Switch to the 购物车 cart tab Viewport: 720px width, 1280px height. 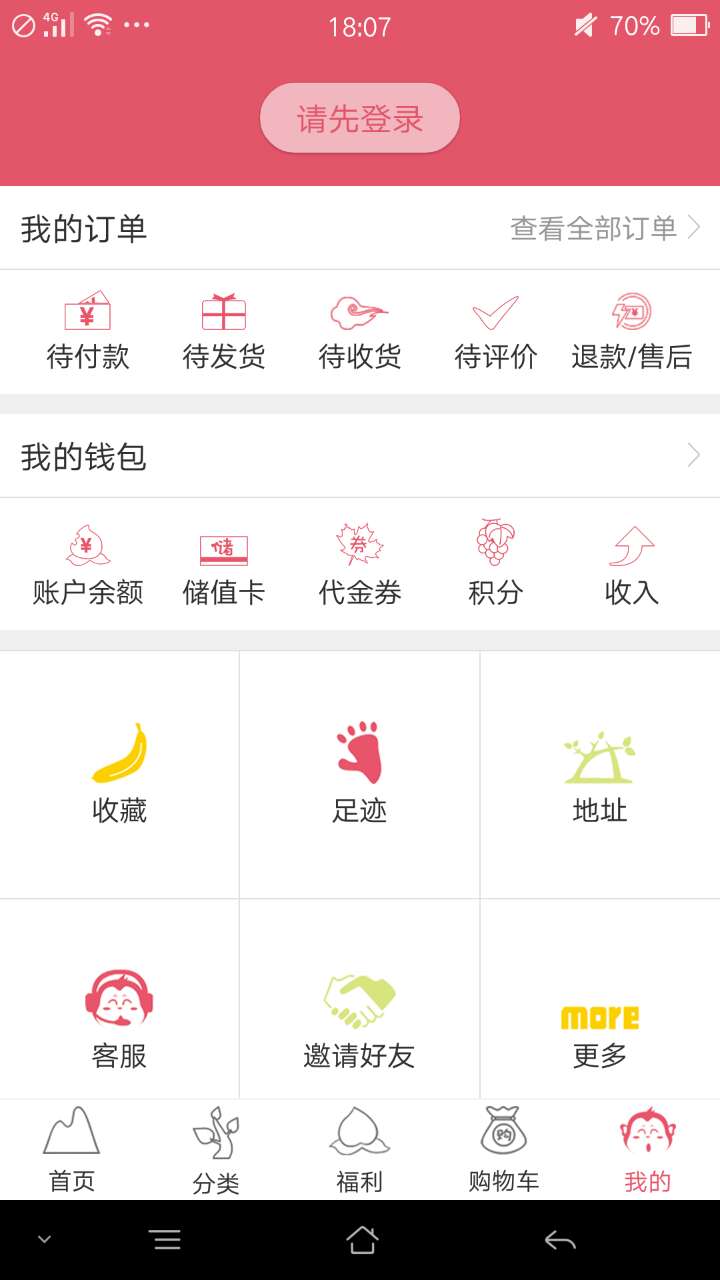point(504,1150)
